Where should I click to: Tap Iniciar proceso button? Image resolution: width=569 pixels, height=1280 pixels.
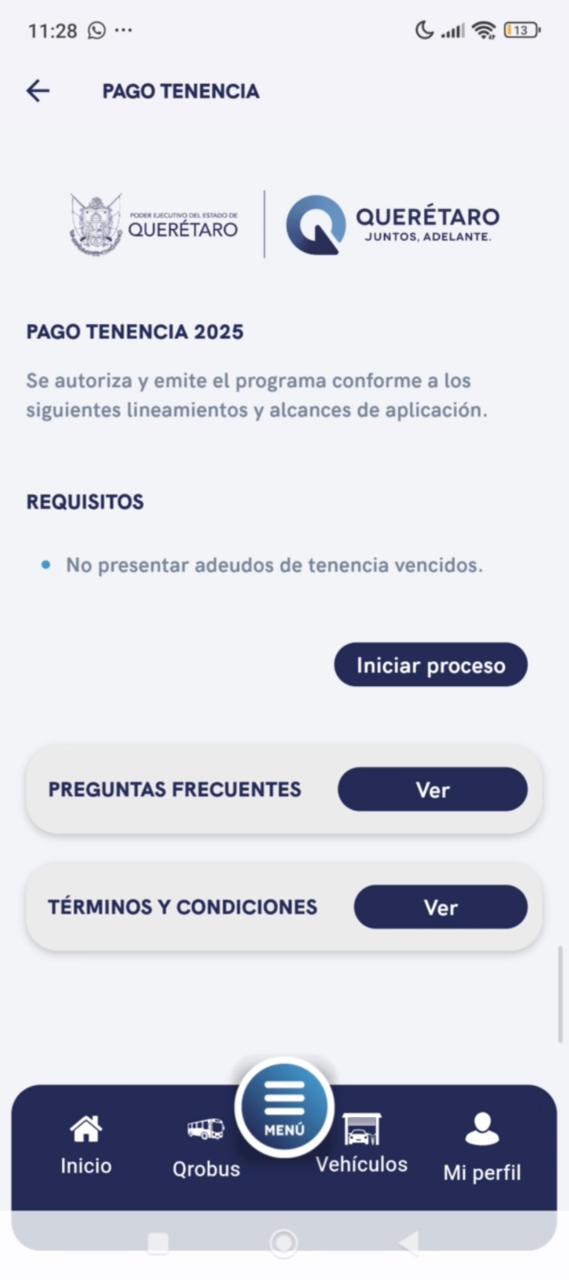pos(431,665)
